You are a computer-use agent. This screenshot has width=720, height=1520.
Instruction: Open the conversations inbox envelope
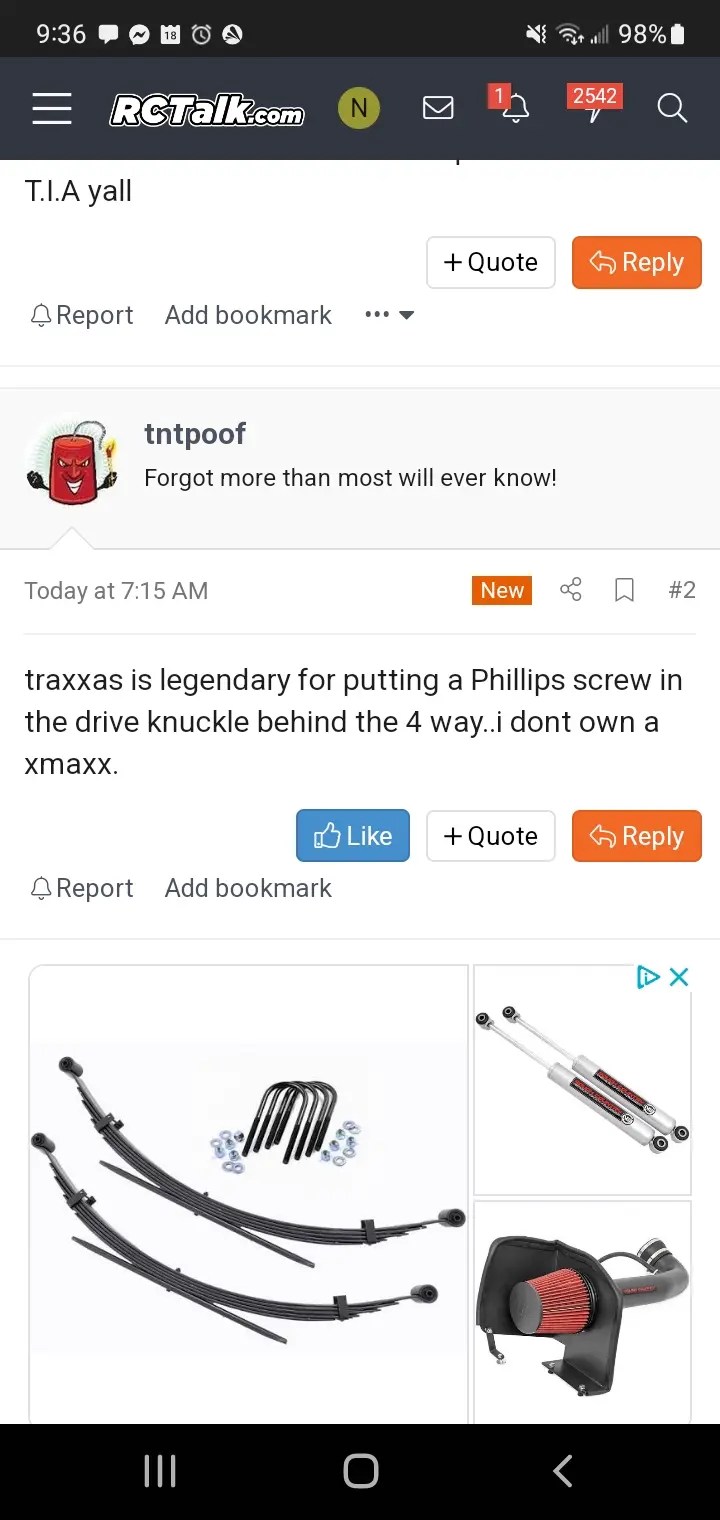point(438,108)
